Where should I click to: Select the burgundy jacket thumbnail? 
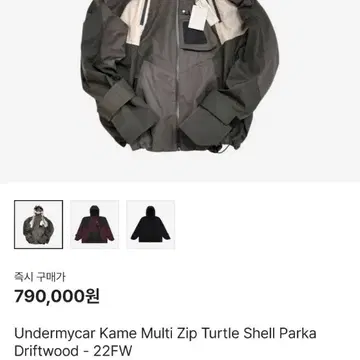pyautogui.click(x=94, y=224)
